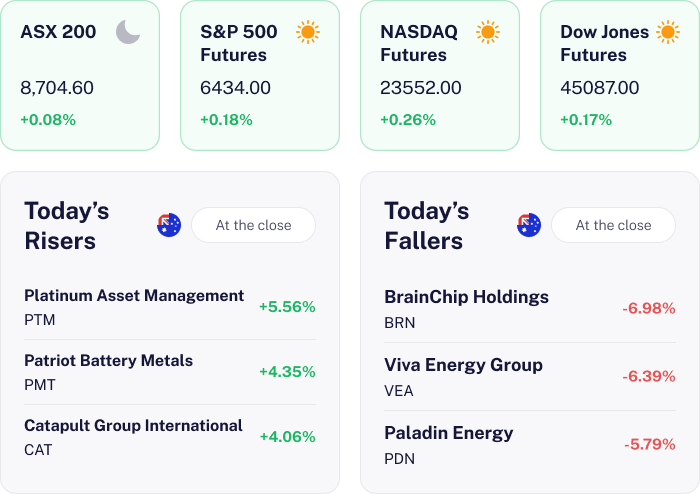Open Platinum Asset Management (PTM)
This screenshot has height=494, width=700.
(134, 307)
